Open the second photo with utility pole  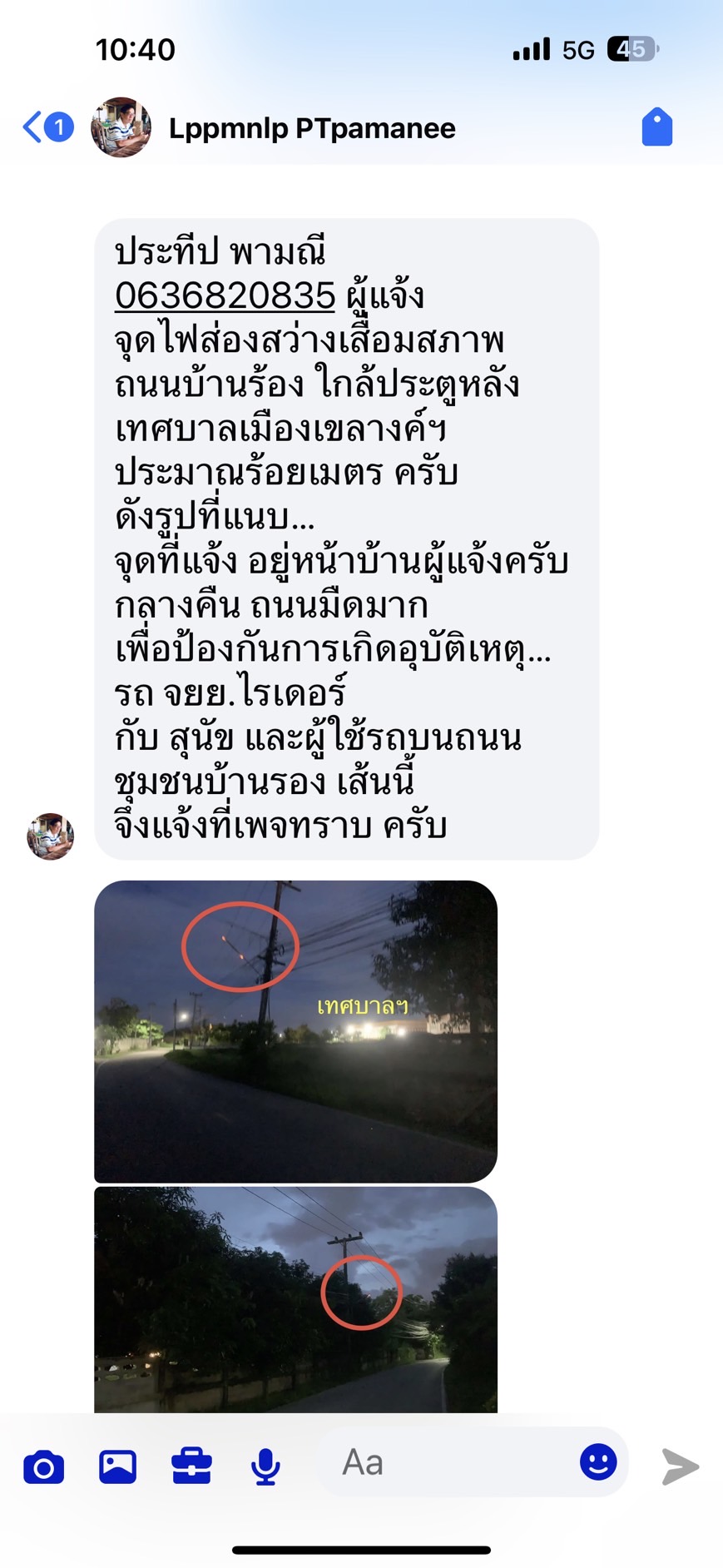coord(295,1300)
